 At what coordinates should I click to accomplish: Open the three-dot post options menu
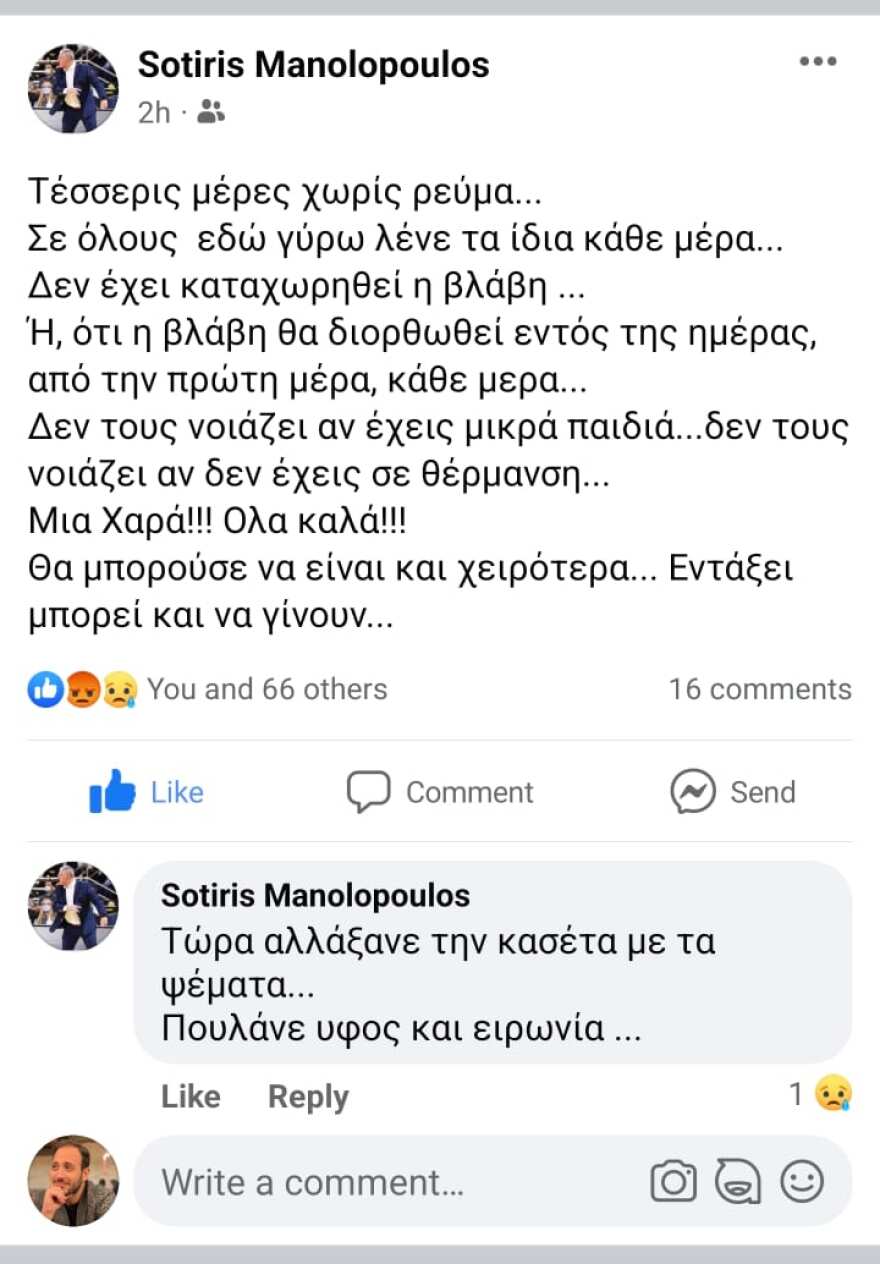pyautogui.click(x=818, y=60)
